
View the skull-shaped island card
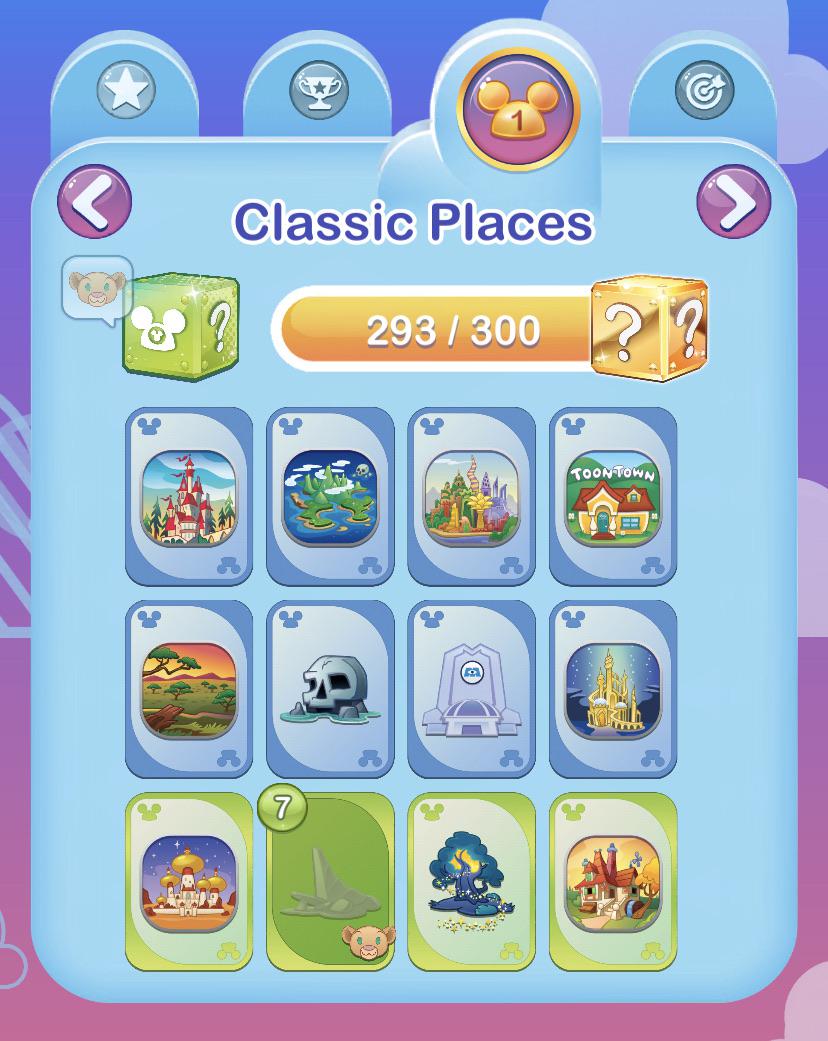(331, 496)
